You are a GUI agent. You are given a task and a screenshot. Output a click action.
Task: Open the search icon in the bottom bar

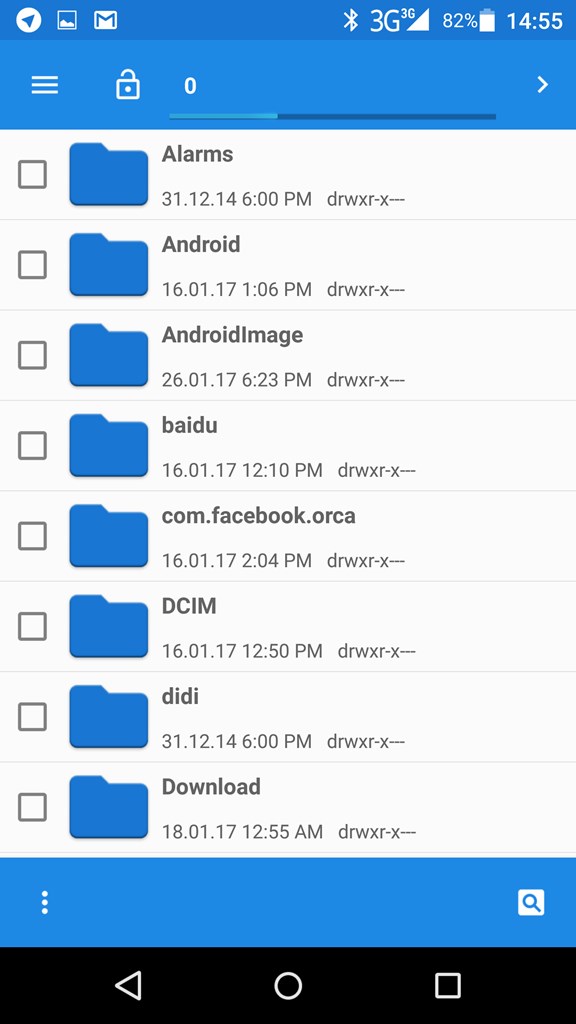531,903
